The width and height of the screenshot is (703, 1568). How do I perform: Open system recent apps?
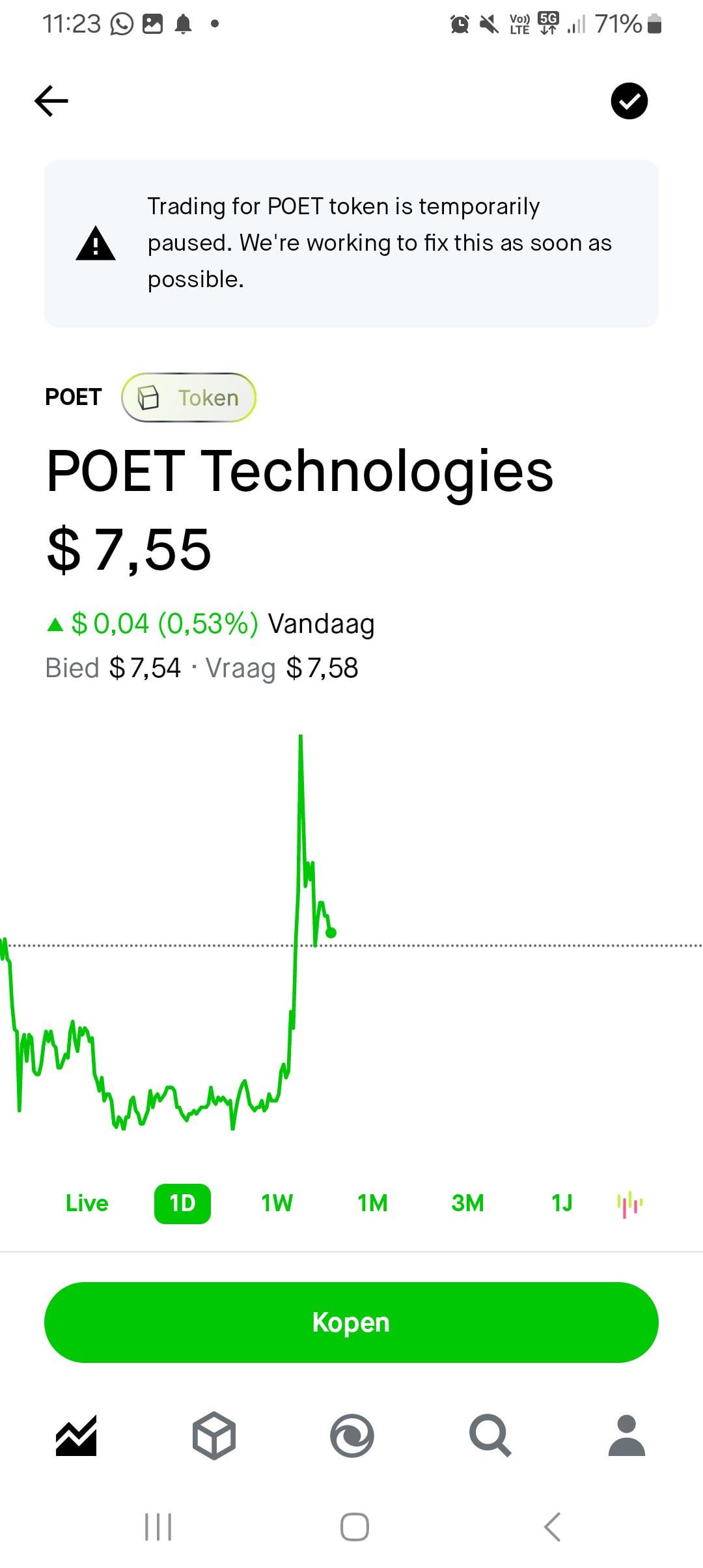[x=158, y=1527]
